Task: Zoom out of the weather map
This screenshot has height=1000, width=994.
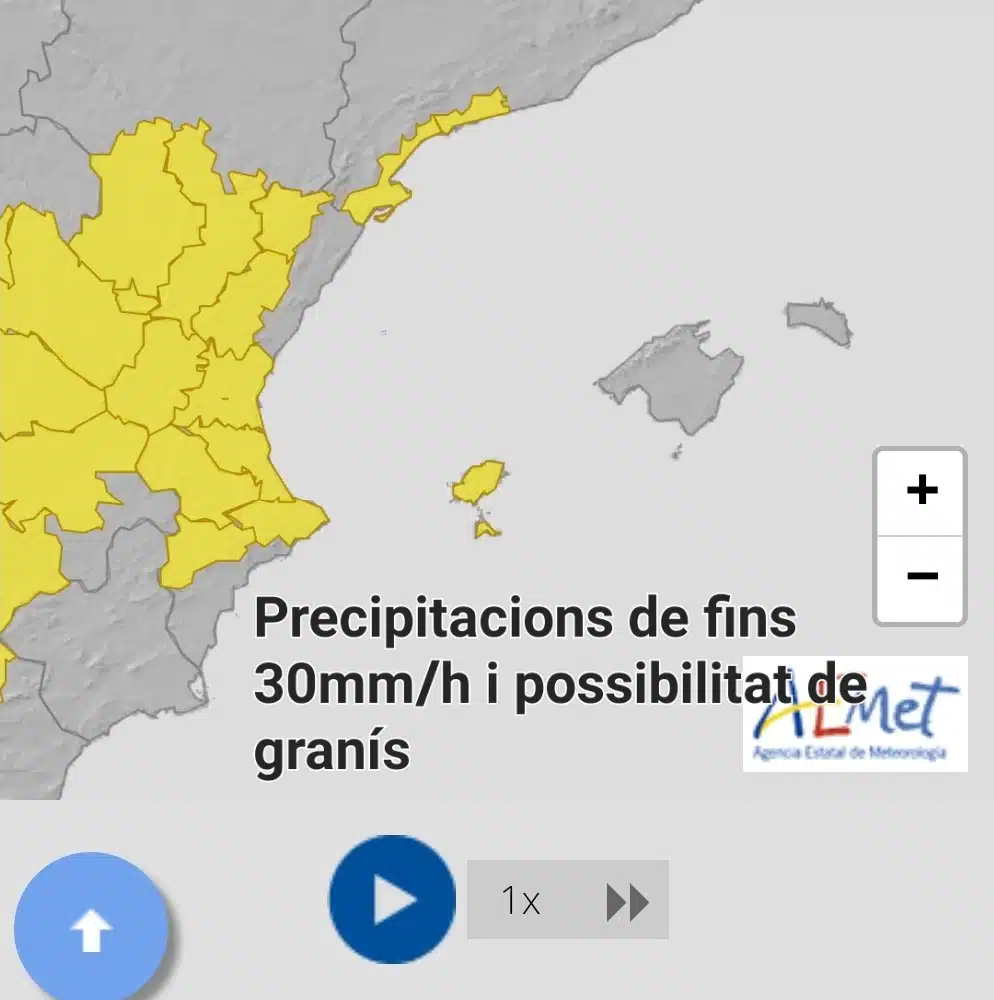Action: [x=921, y=577]
